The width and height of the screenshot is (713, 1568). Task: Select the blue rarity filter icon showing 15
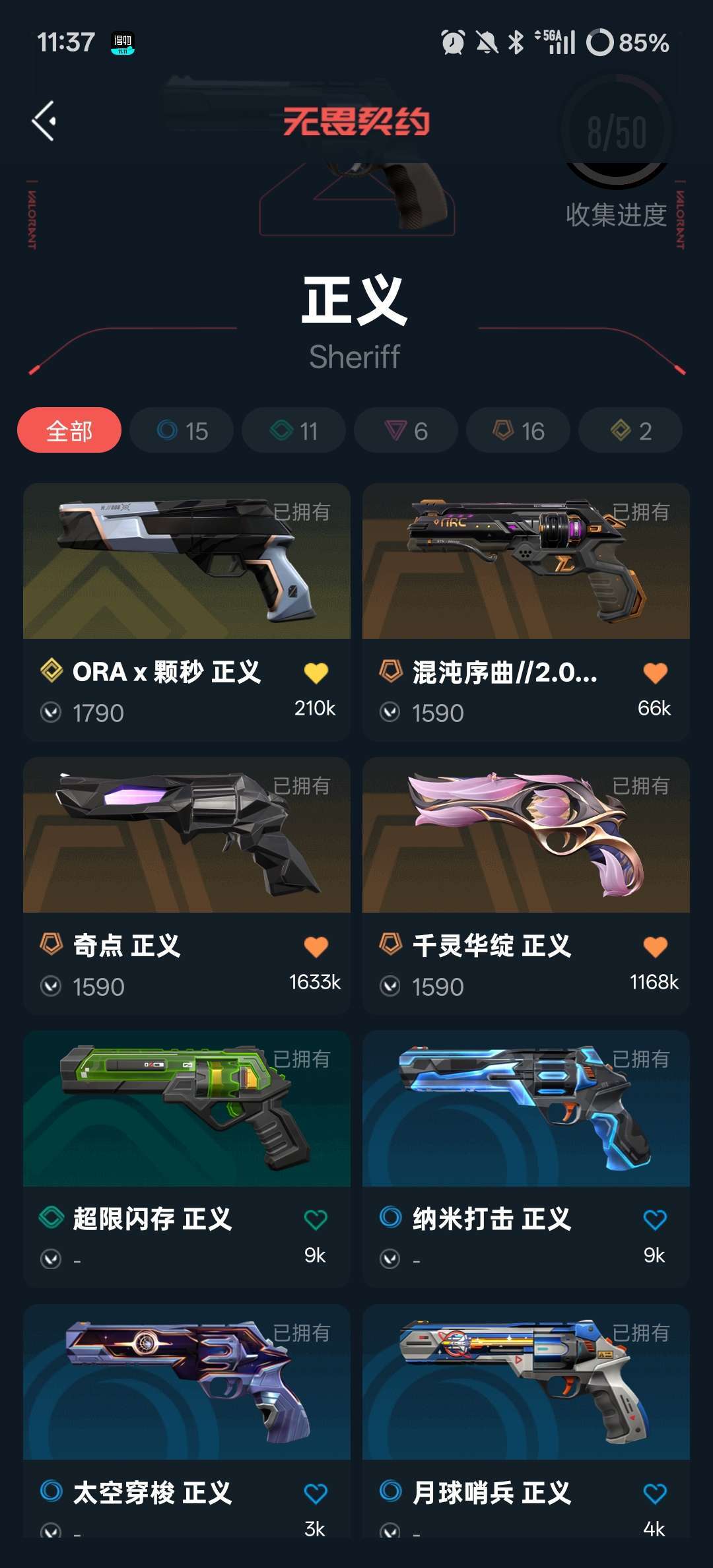point(181,430)
